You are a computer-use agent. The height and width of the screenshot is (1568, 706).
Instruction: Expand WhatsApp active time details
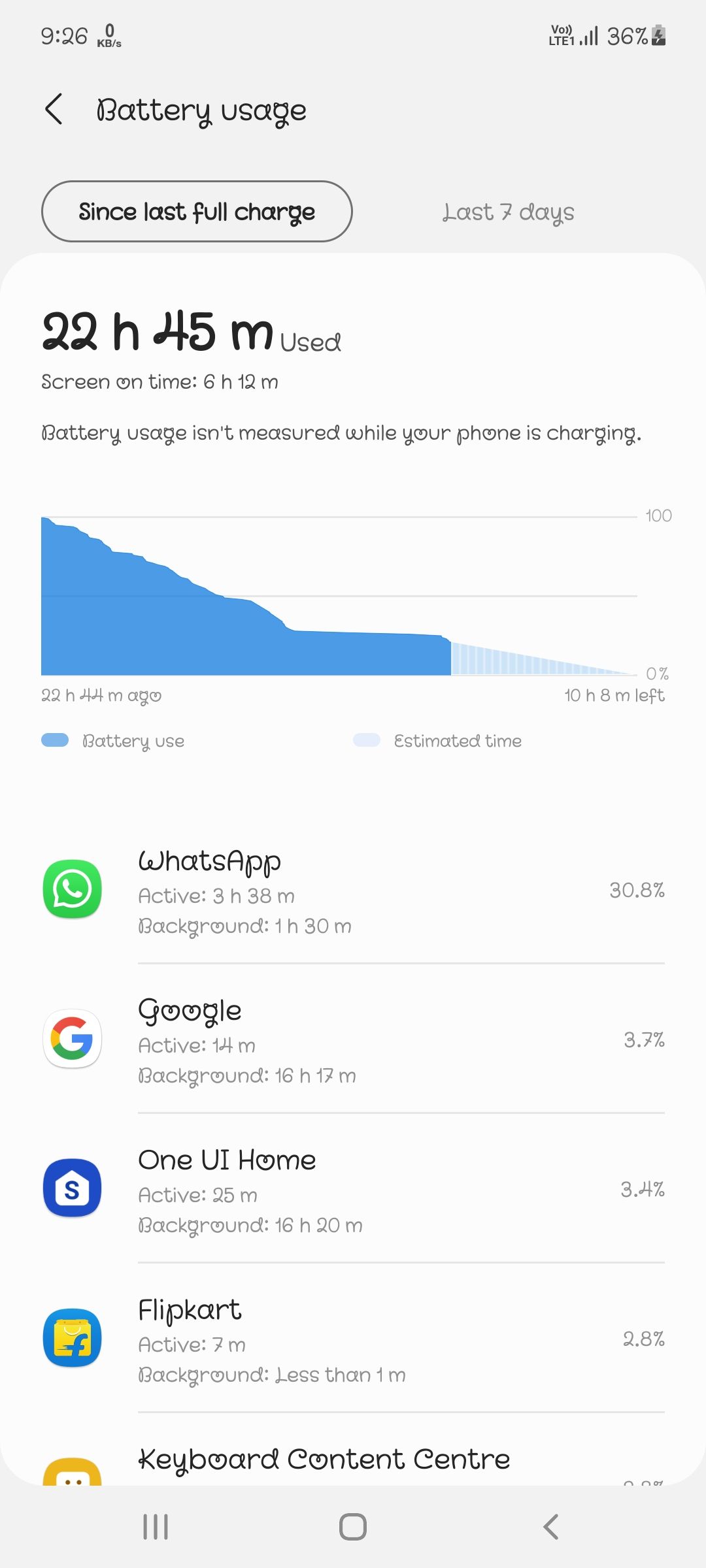pyautogui.click(x=218, y=895)
